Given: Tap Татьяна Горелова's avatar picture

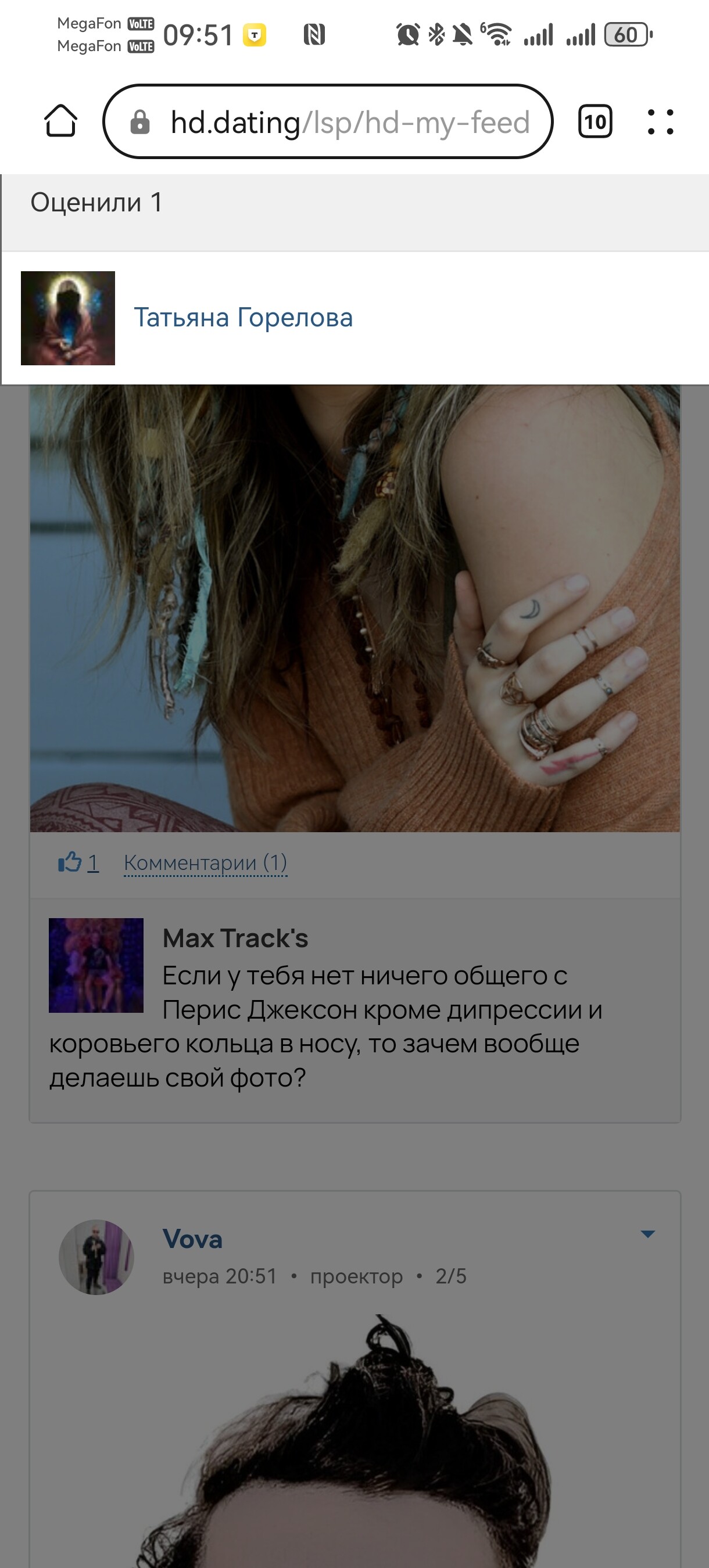Looking at the screenshot, I should (x=67, y=318).
